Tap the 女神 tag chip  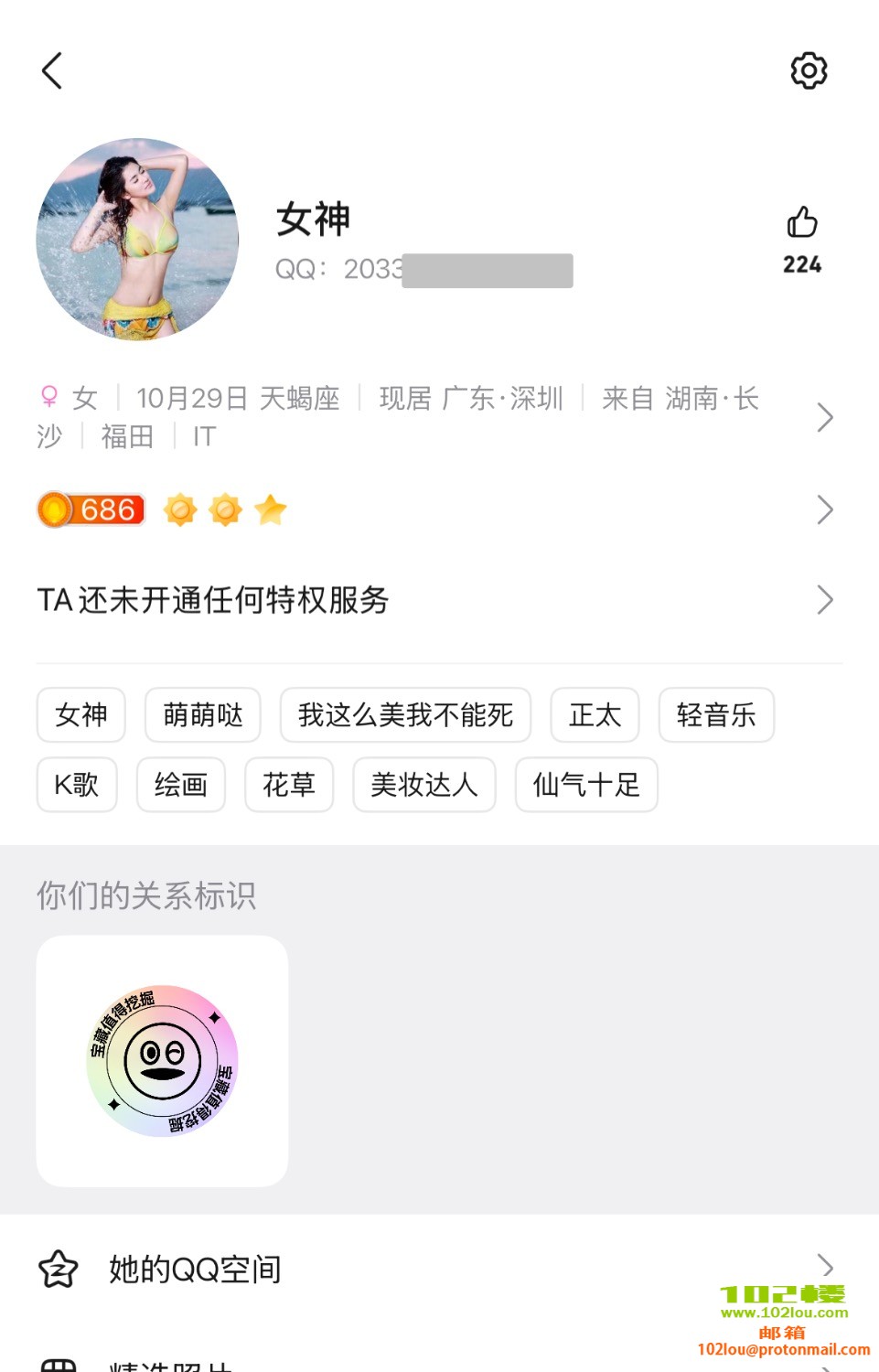click(81, 714)
